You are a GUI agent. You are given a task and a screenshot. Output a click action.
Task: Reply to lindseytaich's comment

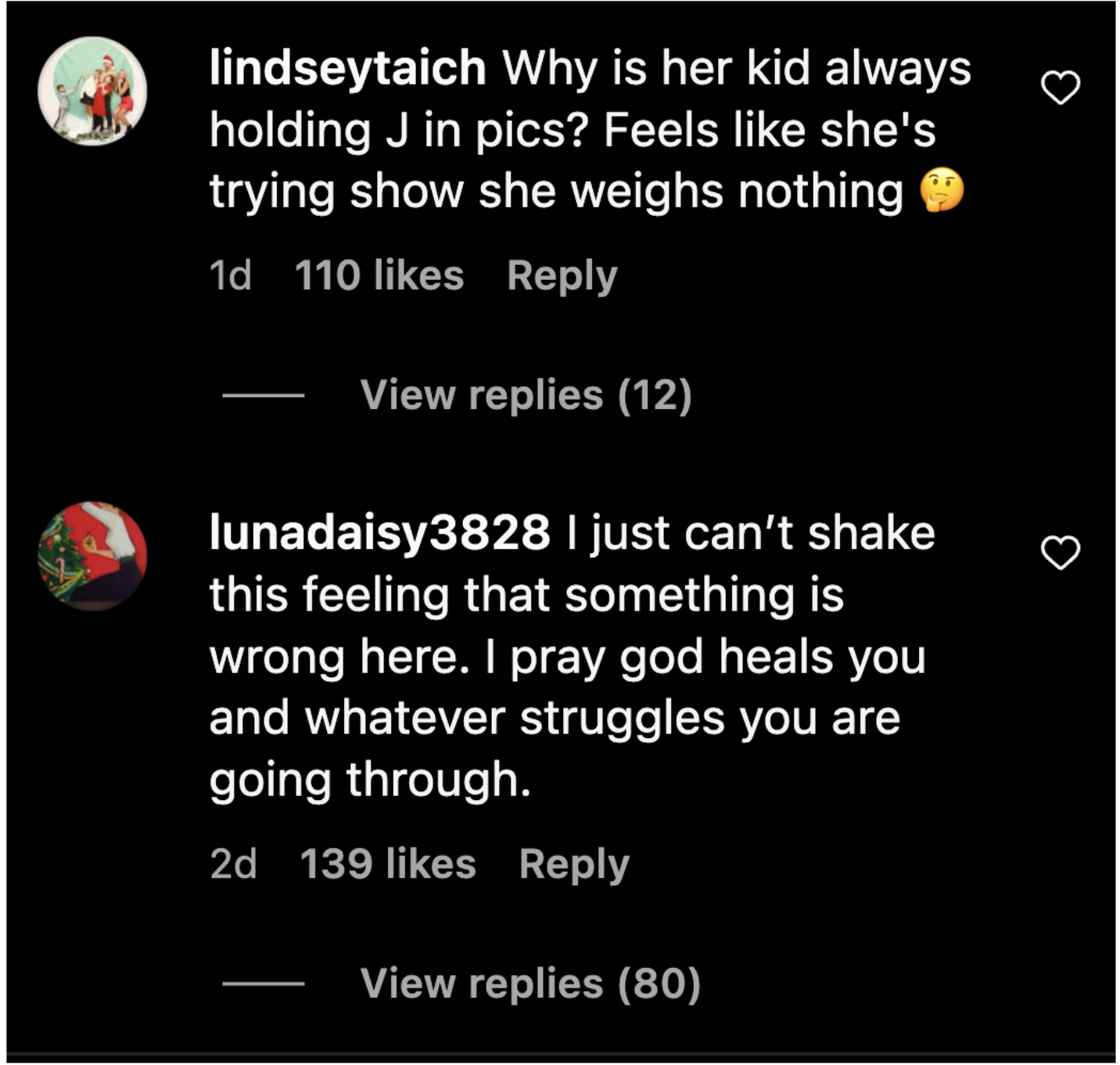(x=562, y=276)
